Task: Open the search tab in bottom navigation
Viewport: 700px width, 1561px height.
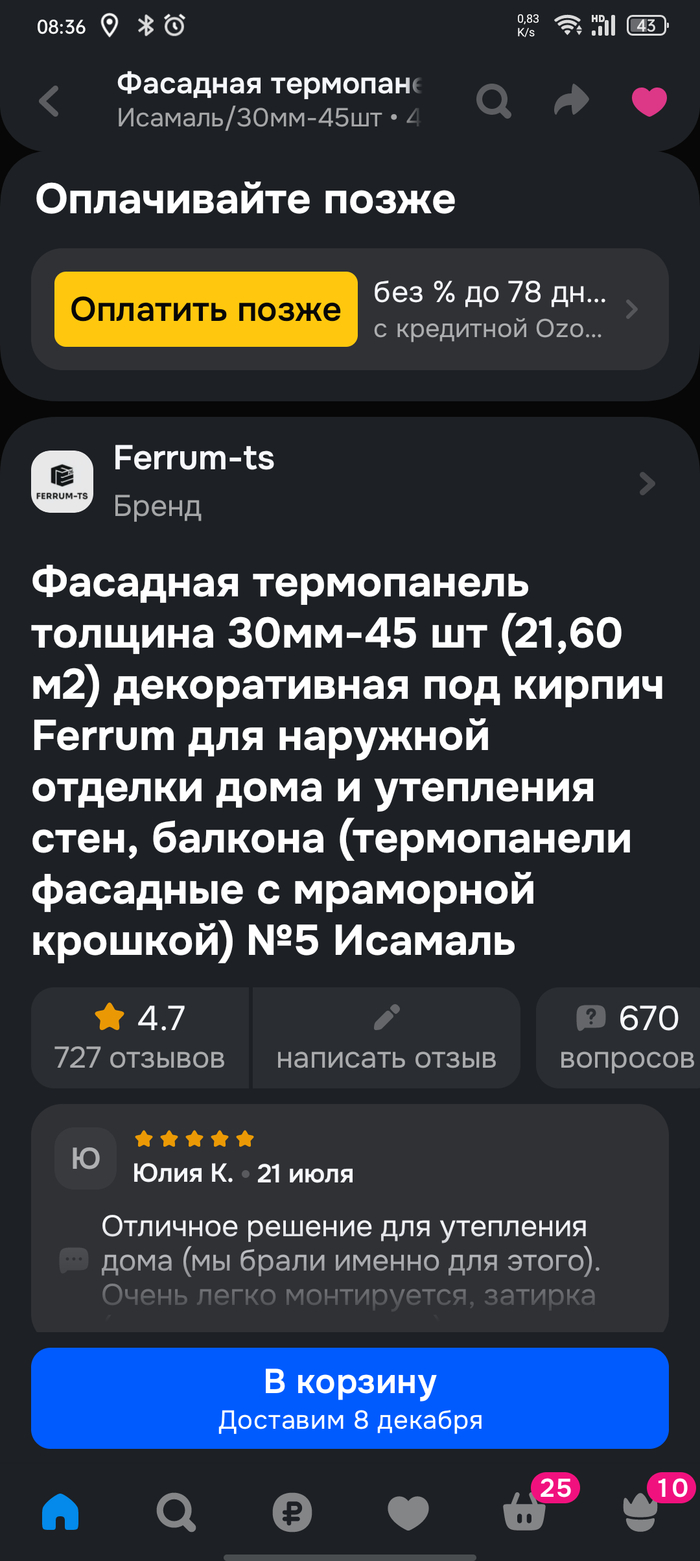Action: pyautogui.click(x=176, y=1513)
